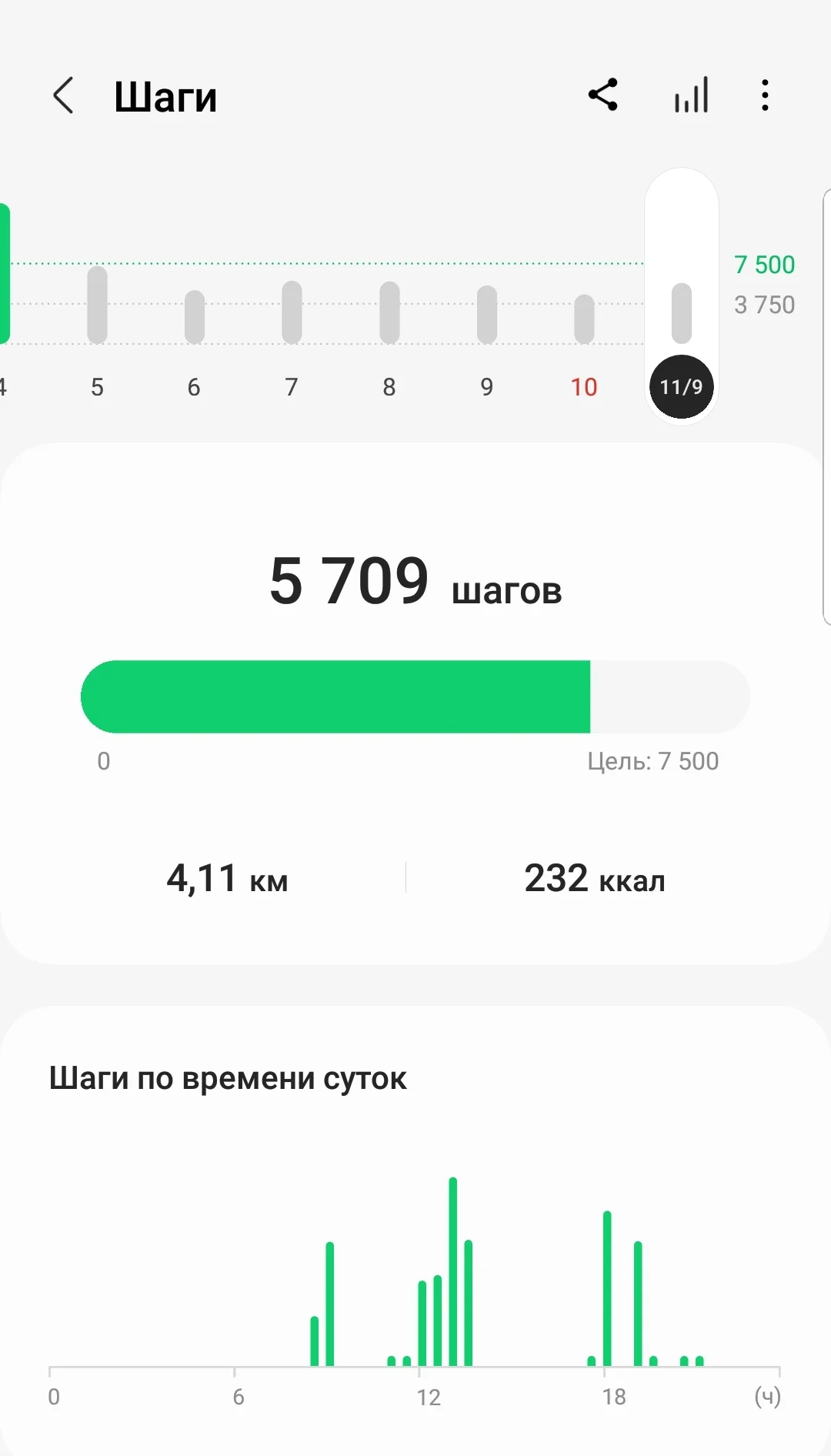The height and width of the screenshot is (1456, 831).
Task: Share the step count results
Action: 603,95
